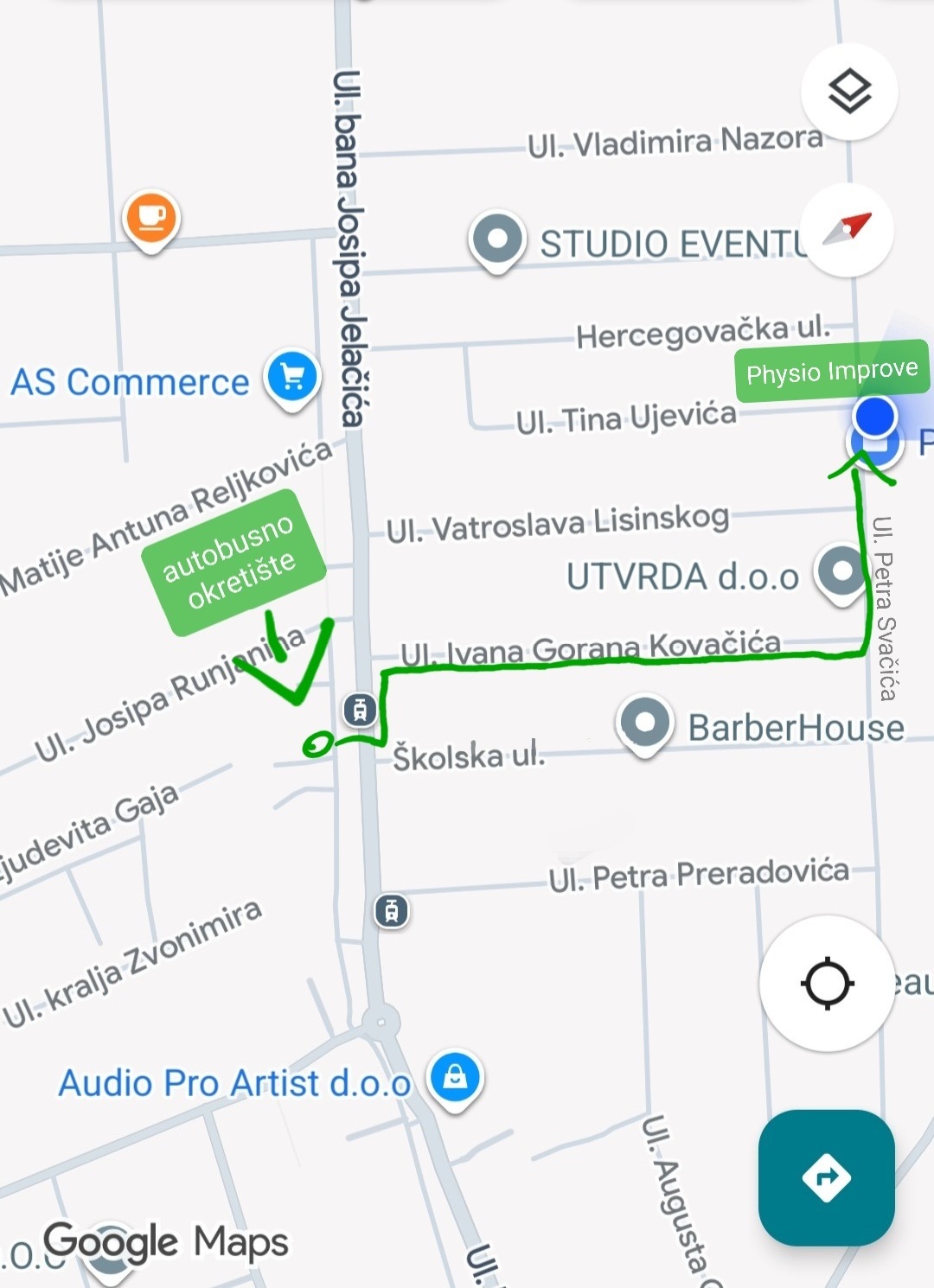This screenshot has width=934, height=1288.
Task: Open directions with the teal arrow button
Action: pyautogui.click(x=826, y=1176)
